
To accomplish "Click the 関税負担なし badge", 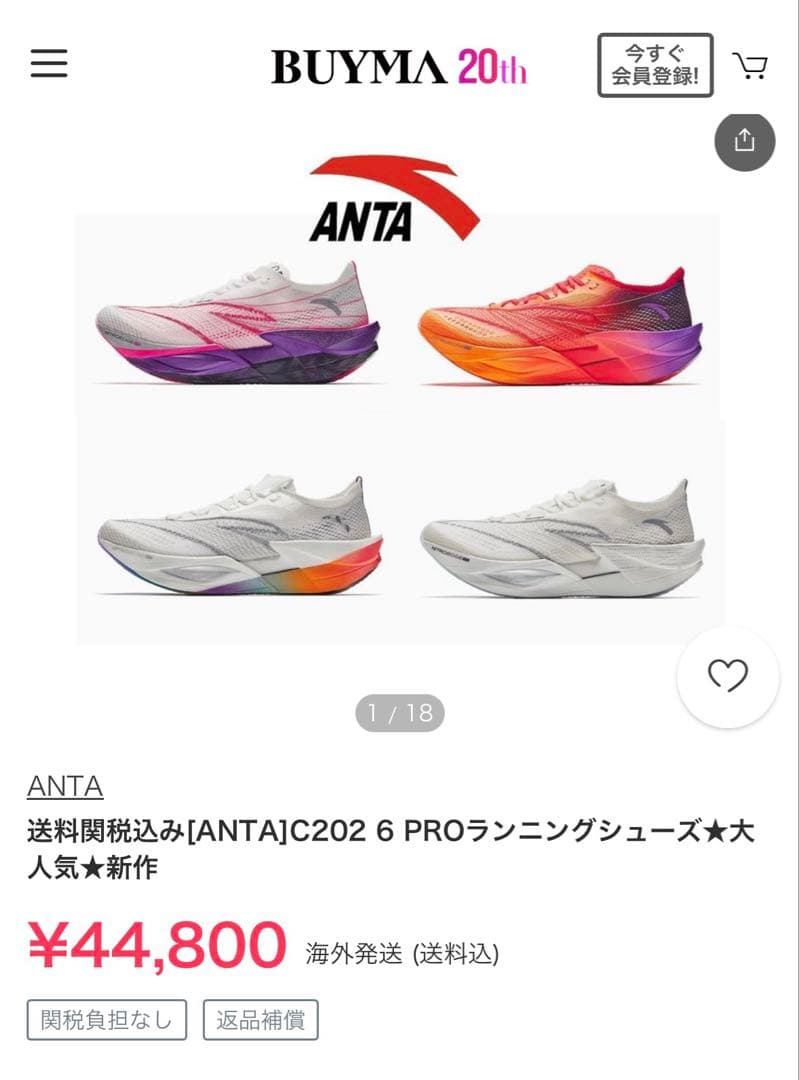I will tap(105, 1019).
